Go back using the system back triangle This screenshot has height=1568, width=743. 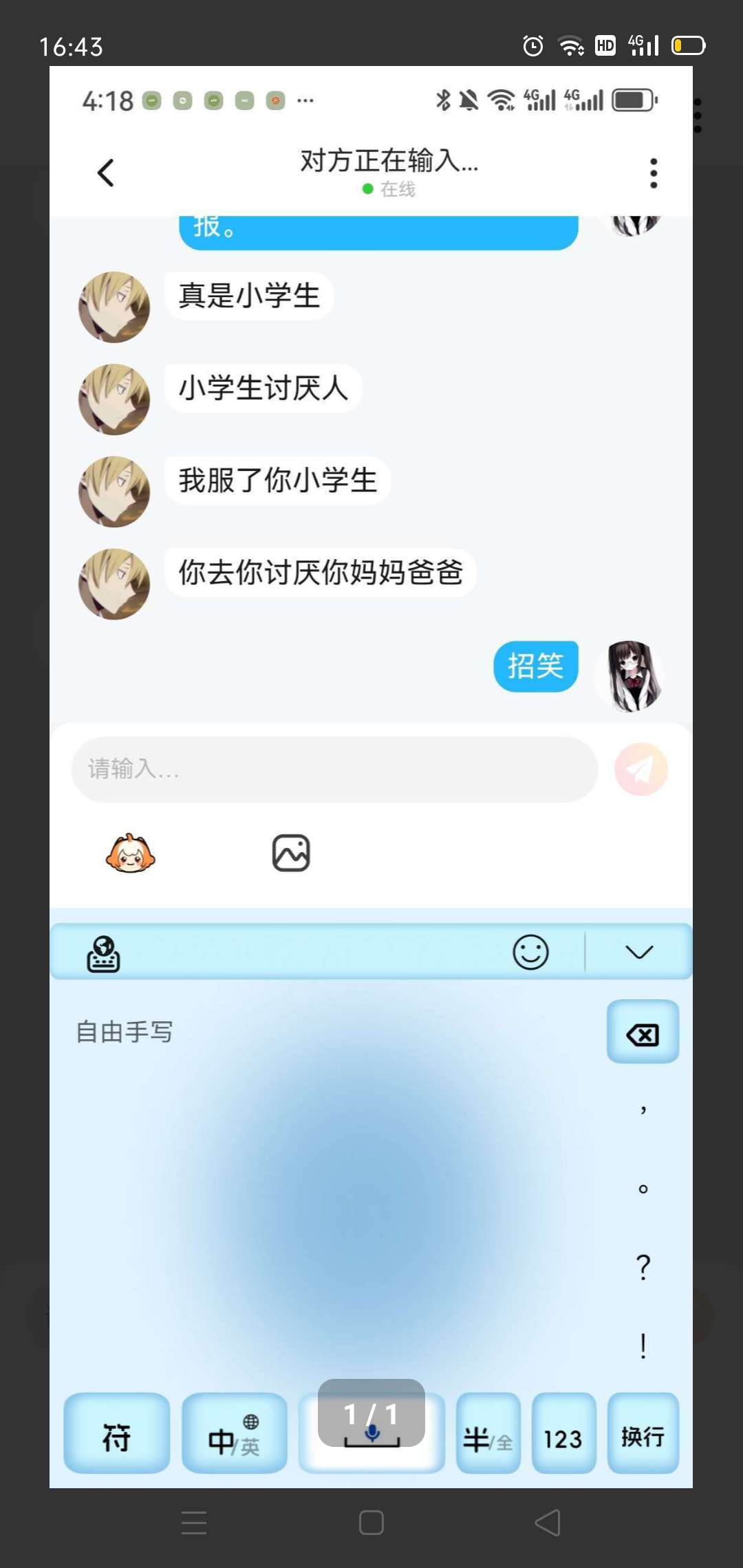tap(548, 1523)
